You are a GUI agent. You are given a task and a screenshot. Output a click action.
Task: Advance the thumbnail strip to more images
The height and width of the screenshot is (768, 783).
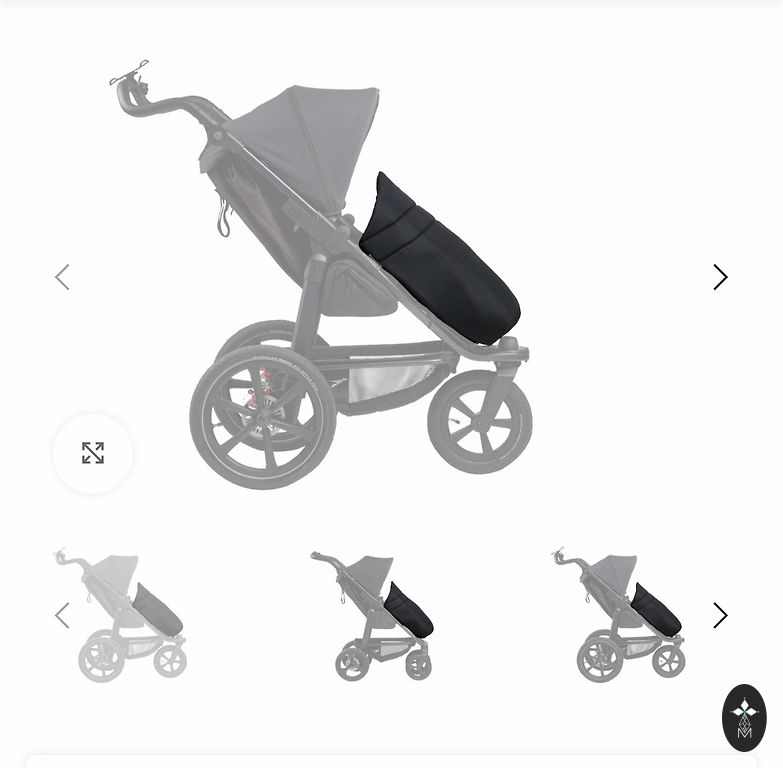point(720,615)
